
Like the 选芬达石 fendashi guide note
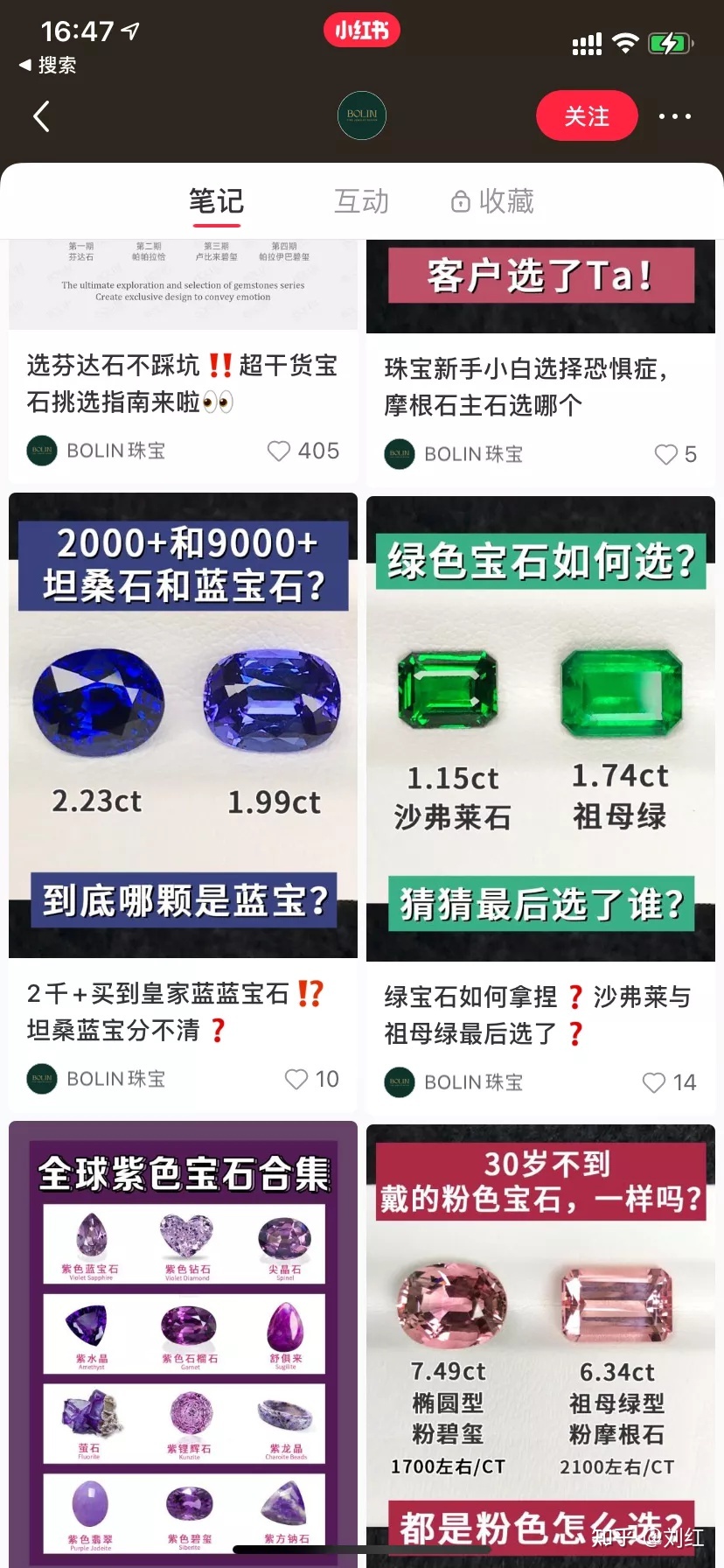click(x=278, y=451)
